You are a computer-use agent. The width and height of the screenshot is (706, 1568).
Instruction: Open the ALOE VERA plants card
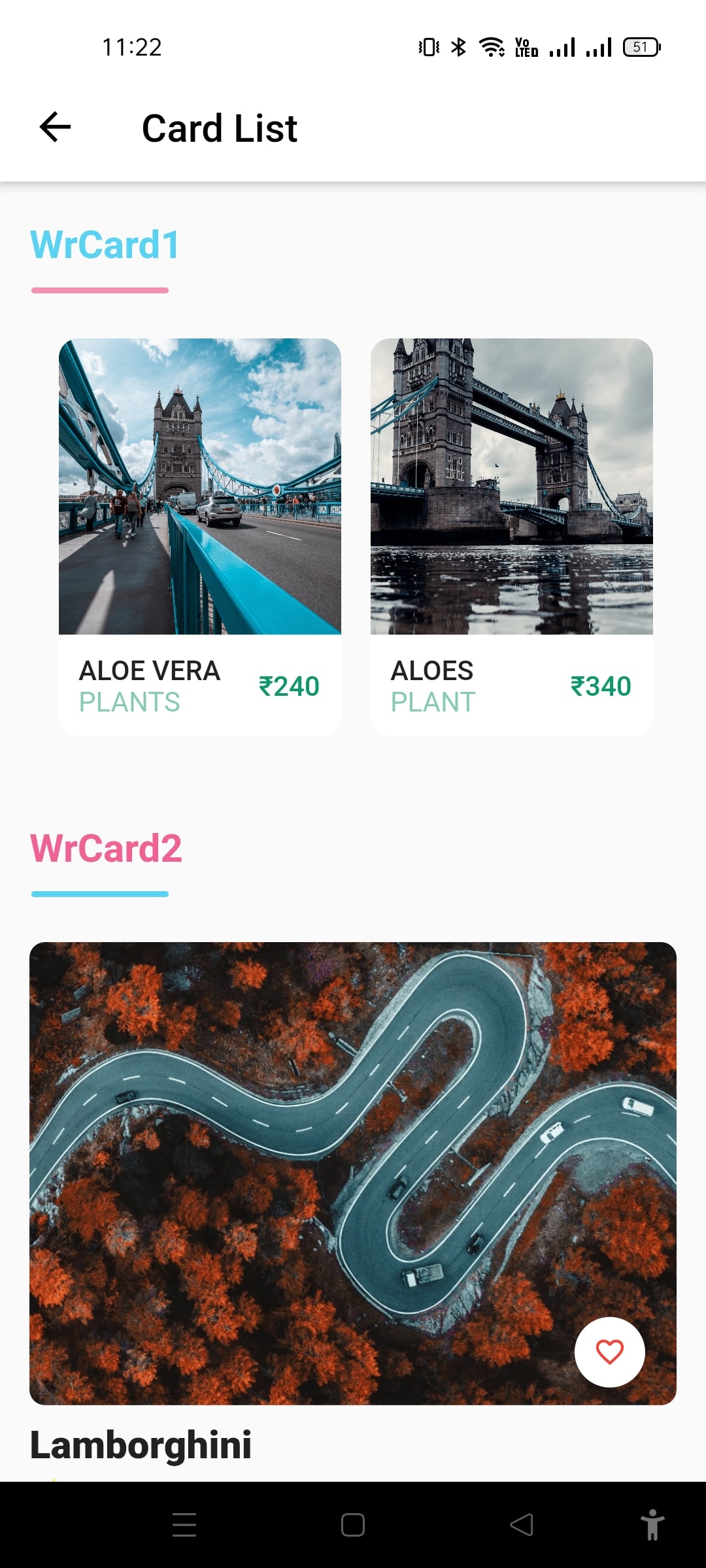199,536
